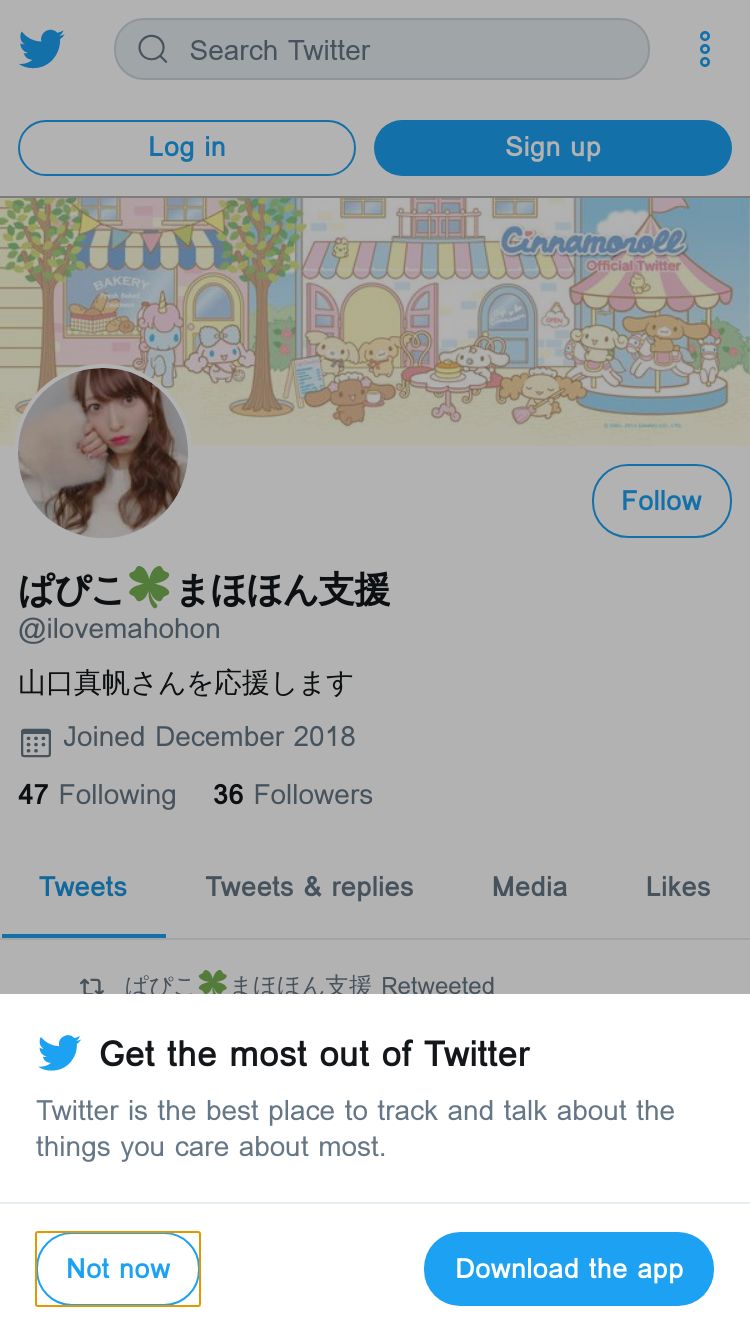750x1334 pixels.
Task: Open the Cinnamoroll header banner image
Action: [x=375, y=320]
